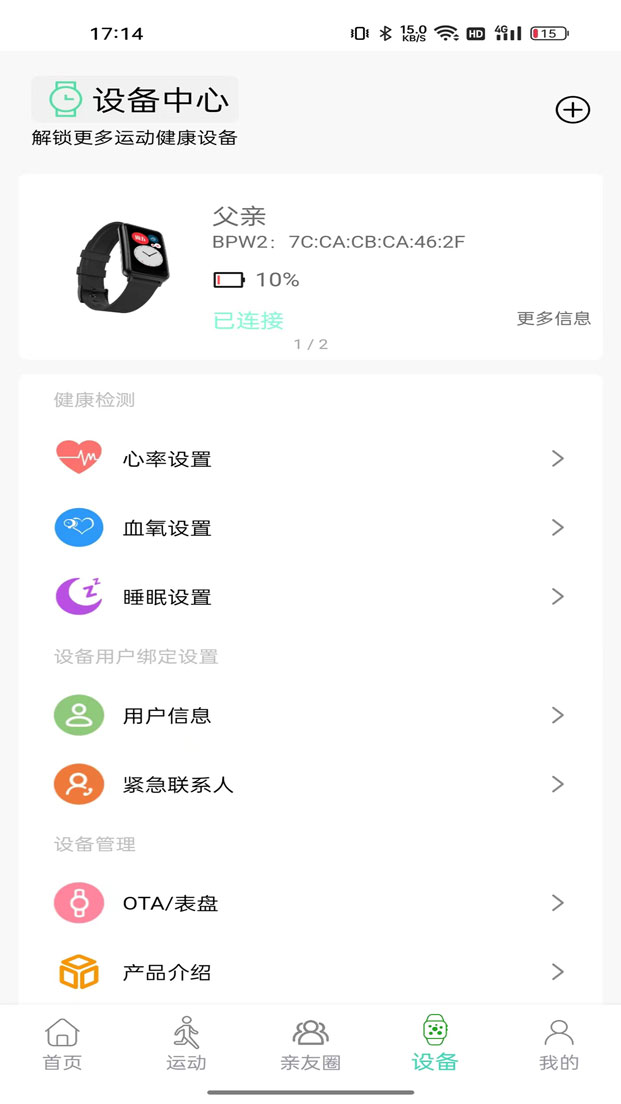Open 用户信息 user info

pyautogui.click(x=310, y=715)
